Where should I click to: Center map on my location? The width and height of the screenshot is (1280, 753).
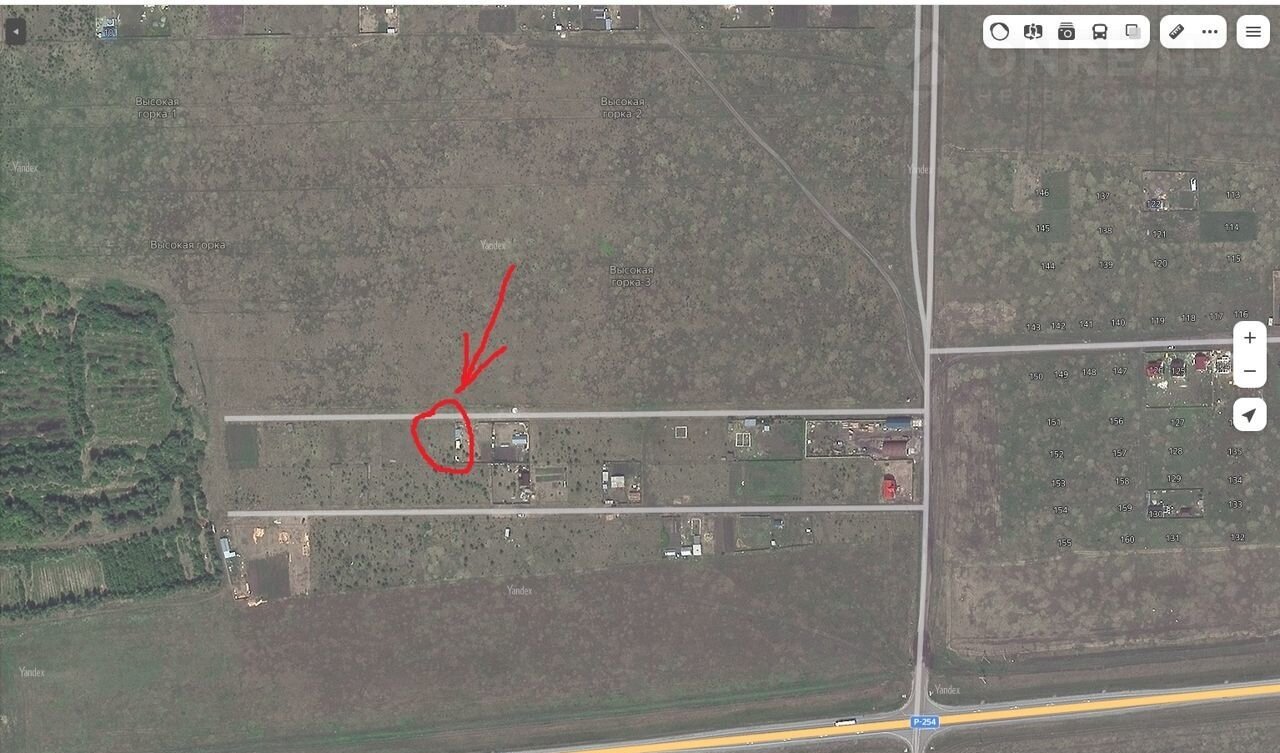(x=1250, y=414)
